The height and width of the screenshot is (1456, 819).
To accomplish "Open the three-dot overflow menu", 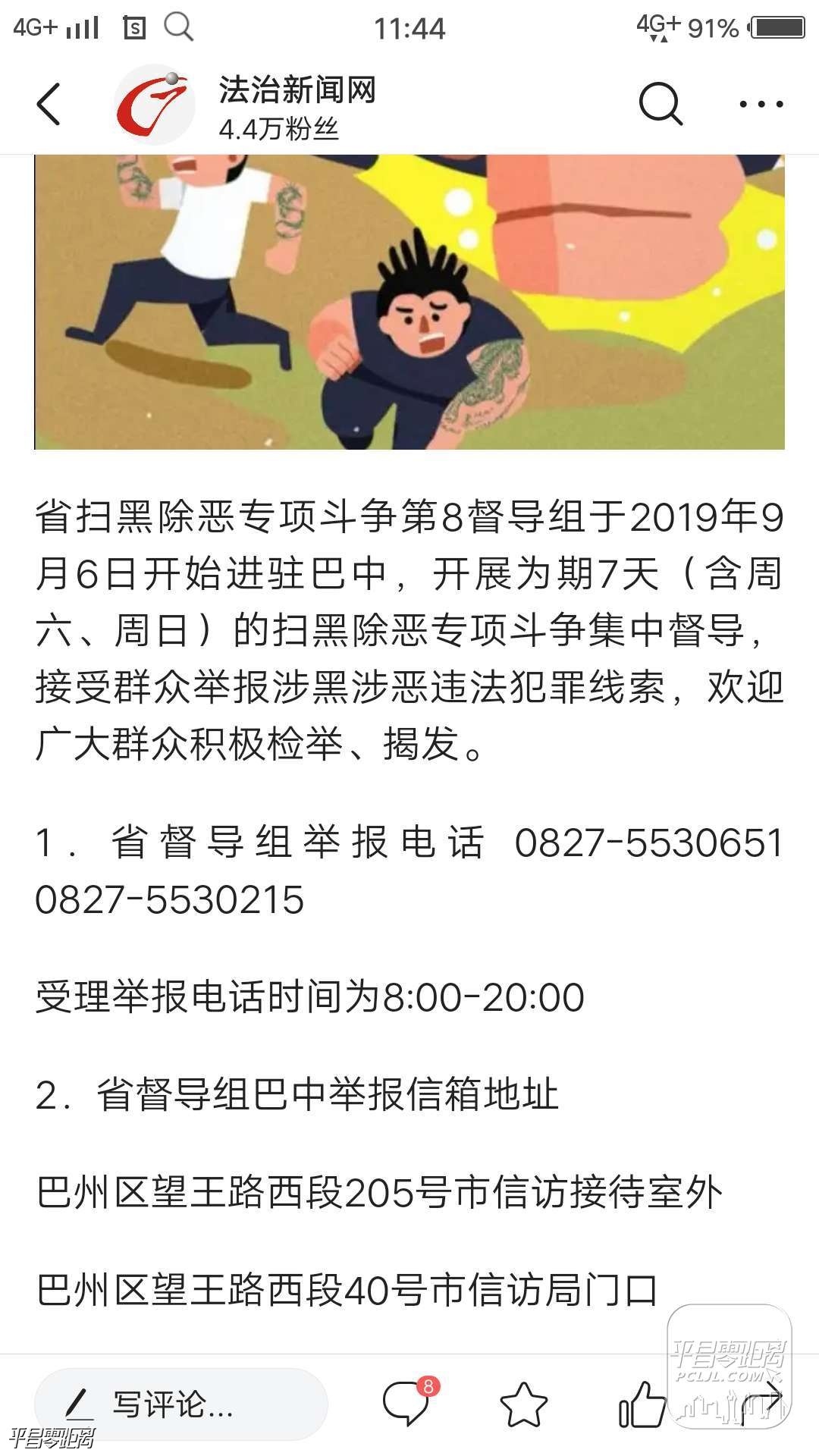I will tap(761, 104).
